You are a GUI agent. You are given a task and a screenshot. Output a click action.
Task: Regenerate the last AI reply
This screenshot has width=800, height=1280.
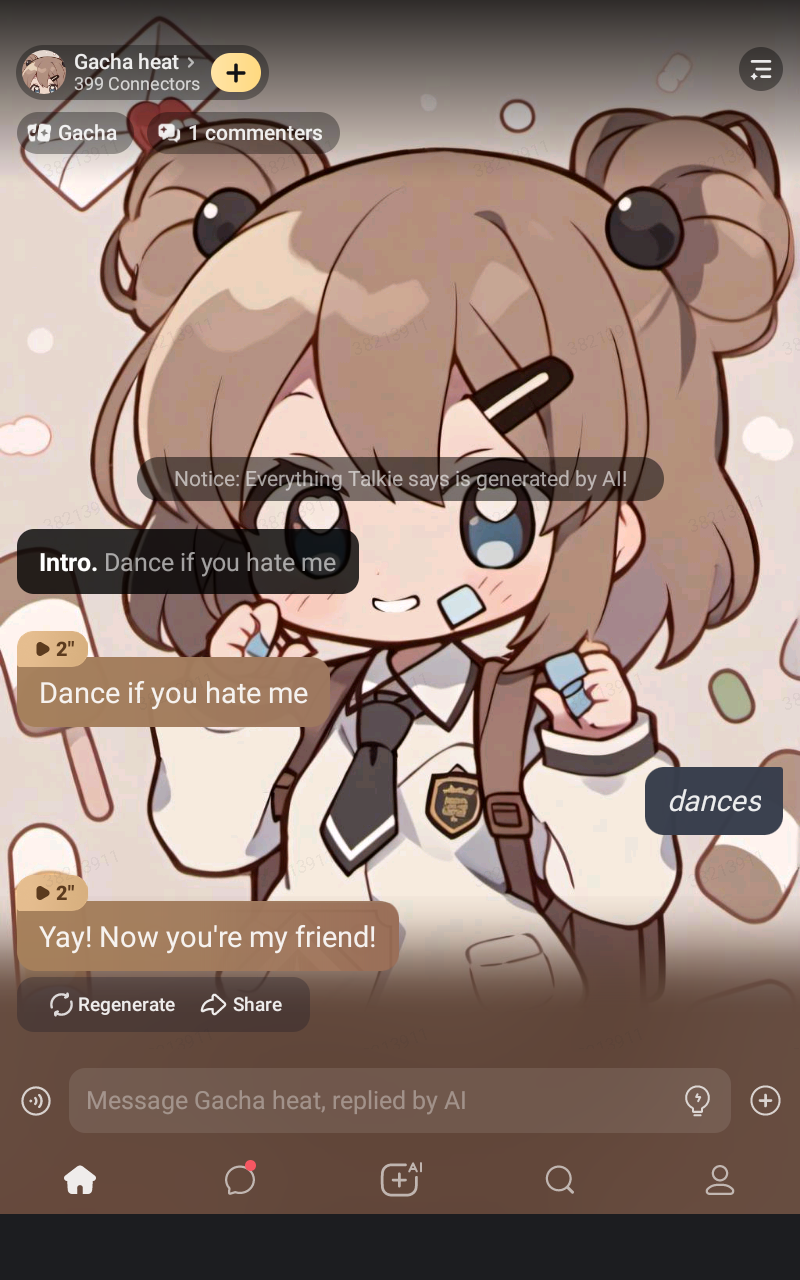tap(113, 1005)
